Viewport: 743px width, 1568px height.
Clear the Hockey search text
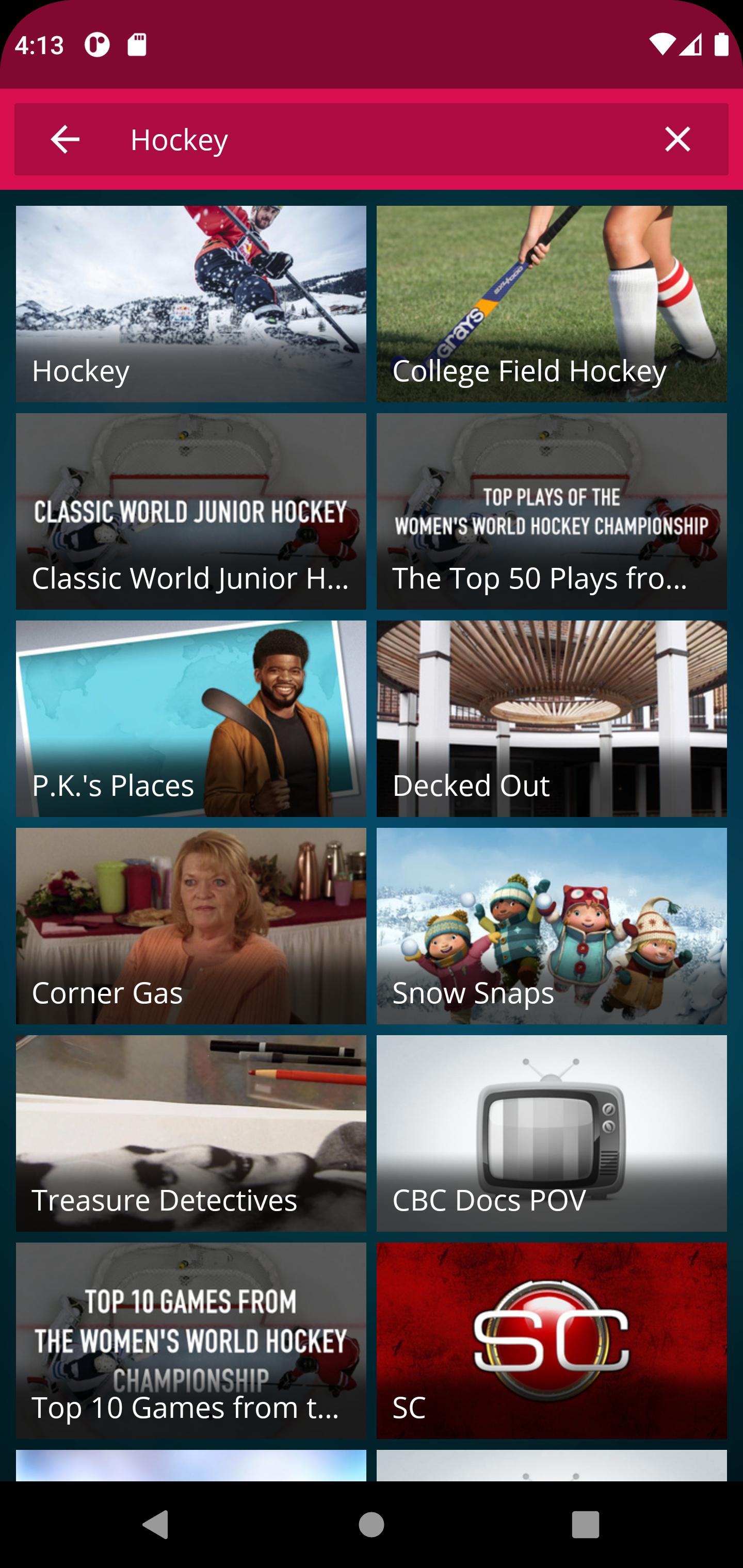(677, 139)
